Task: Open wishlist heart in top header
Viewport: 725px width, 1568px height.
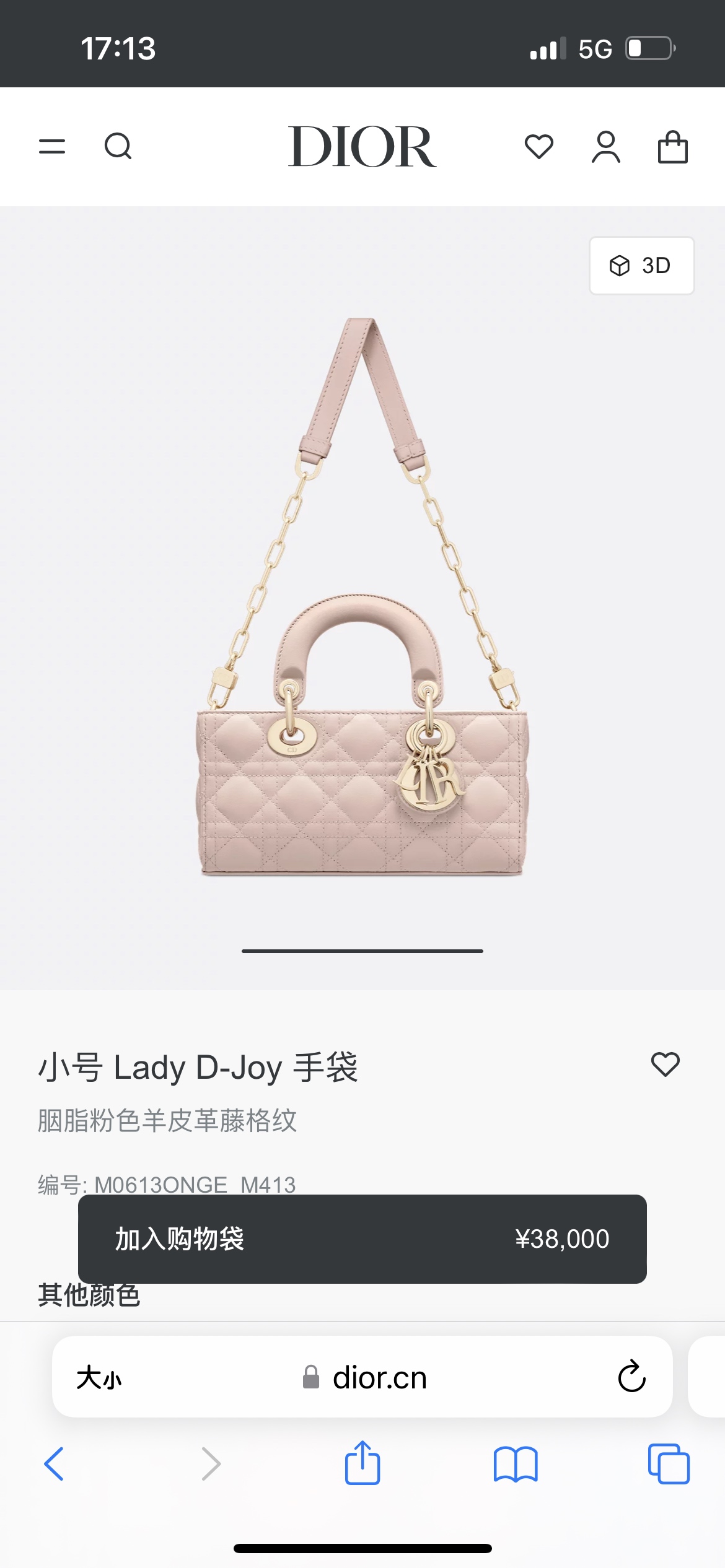Action: (538, 147)
